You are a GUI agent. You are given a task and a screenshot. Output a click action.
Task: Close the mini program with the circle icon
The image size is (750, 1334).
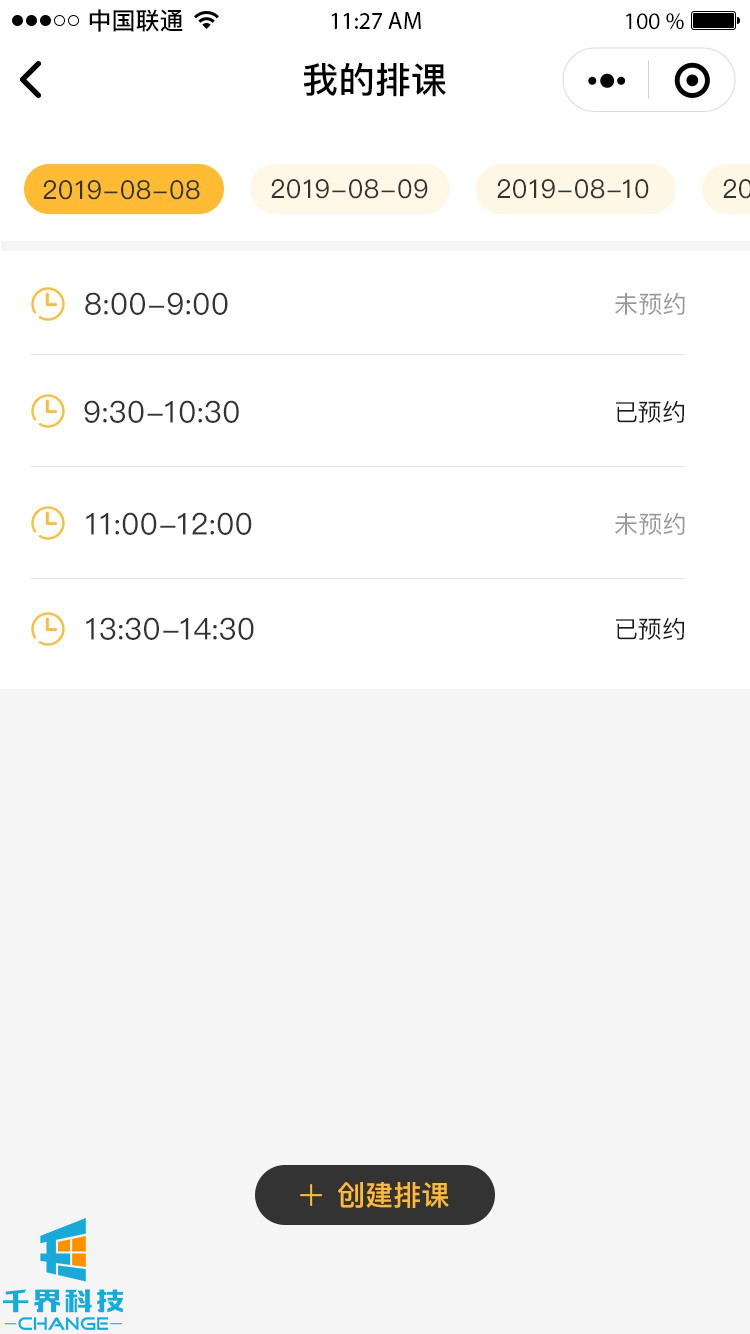[692, 80]
